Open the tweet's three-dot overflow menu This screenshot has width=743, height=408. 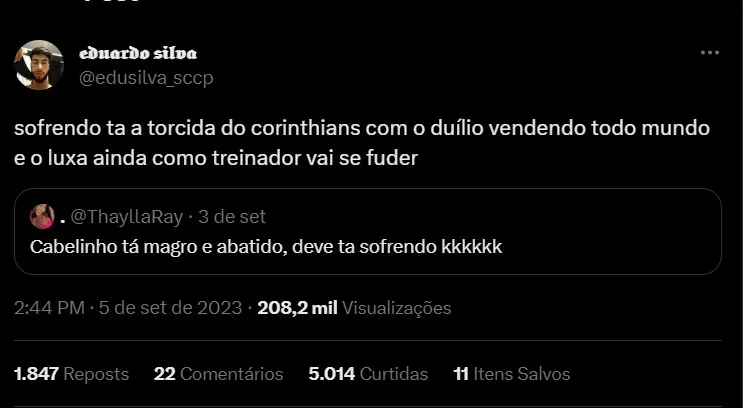pyautogui.click(x=709, y=53)
